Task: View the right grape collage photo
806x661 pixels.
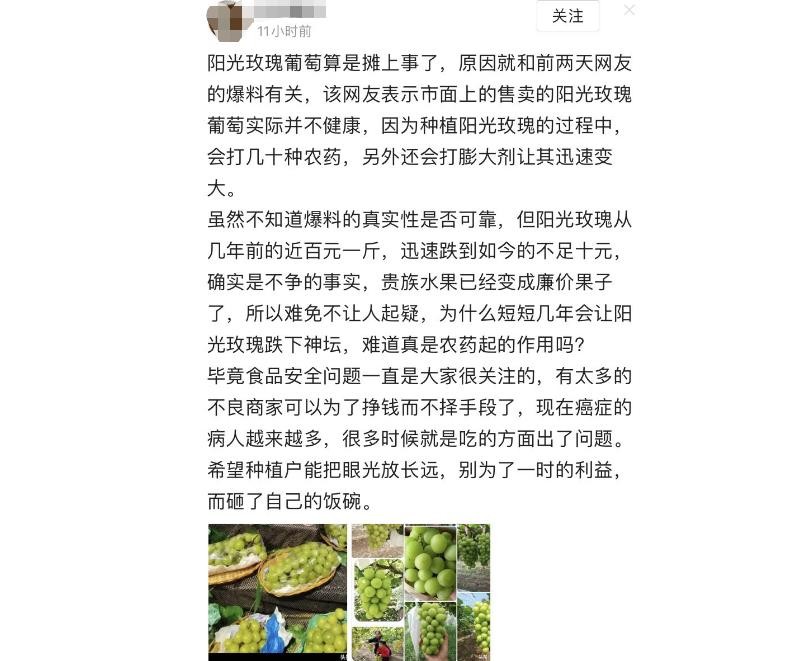Action: [421, 592]
